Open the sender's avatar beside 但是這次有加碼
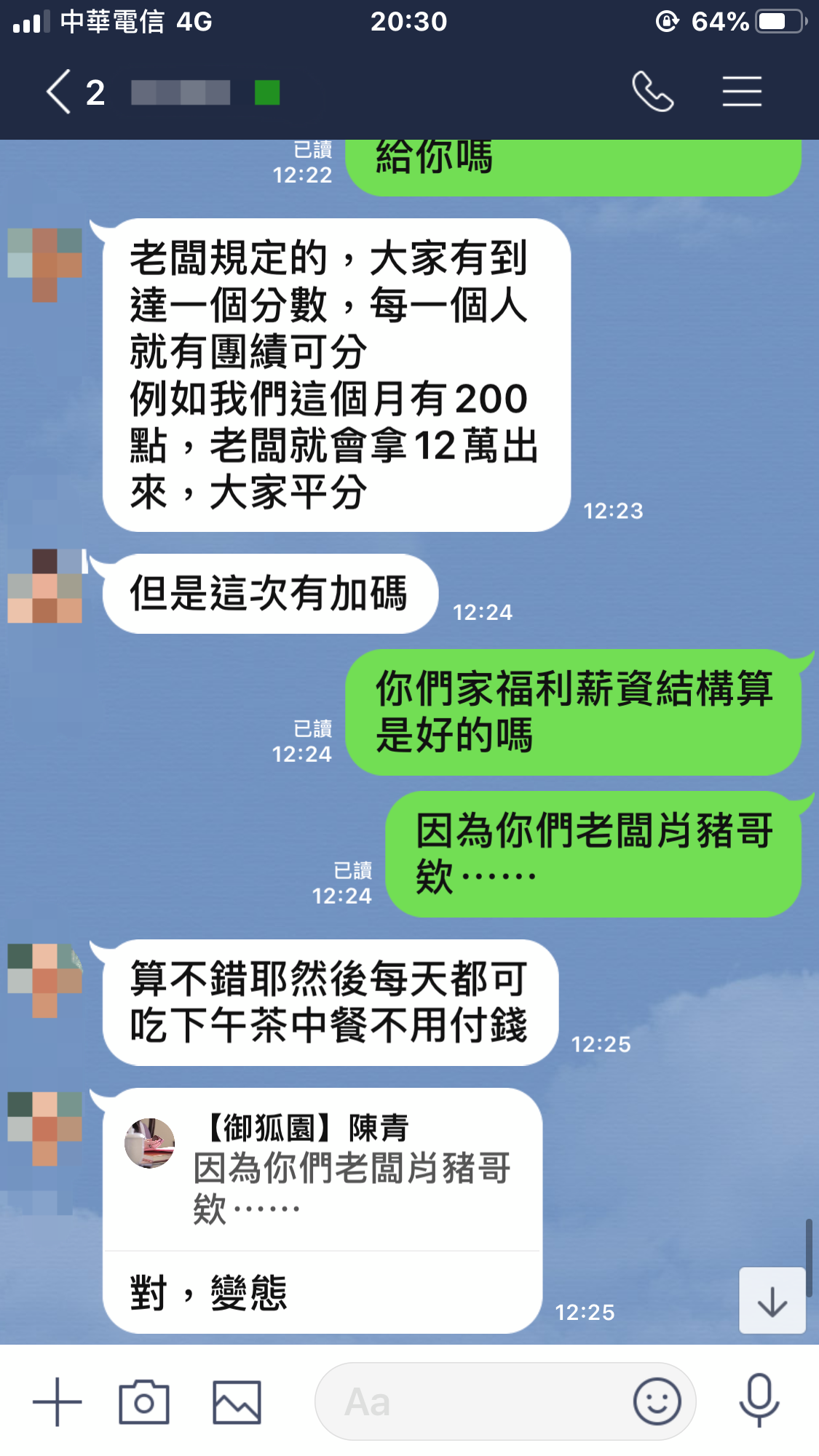Screen dimensions: 819x1456 (x=45, y=586)
